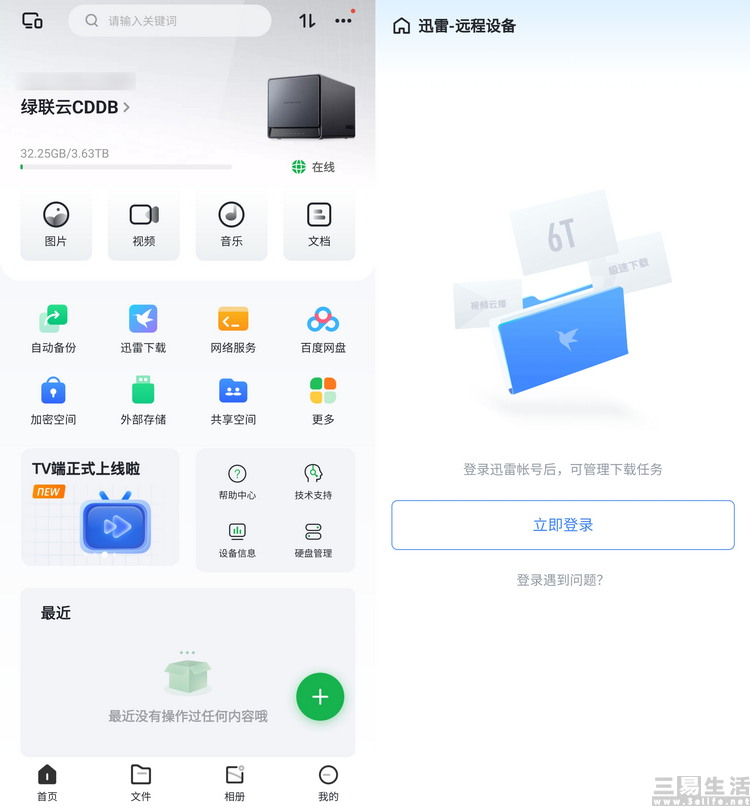
Task: Open the three-dot overflow menu
Action: (344, 20)
